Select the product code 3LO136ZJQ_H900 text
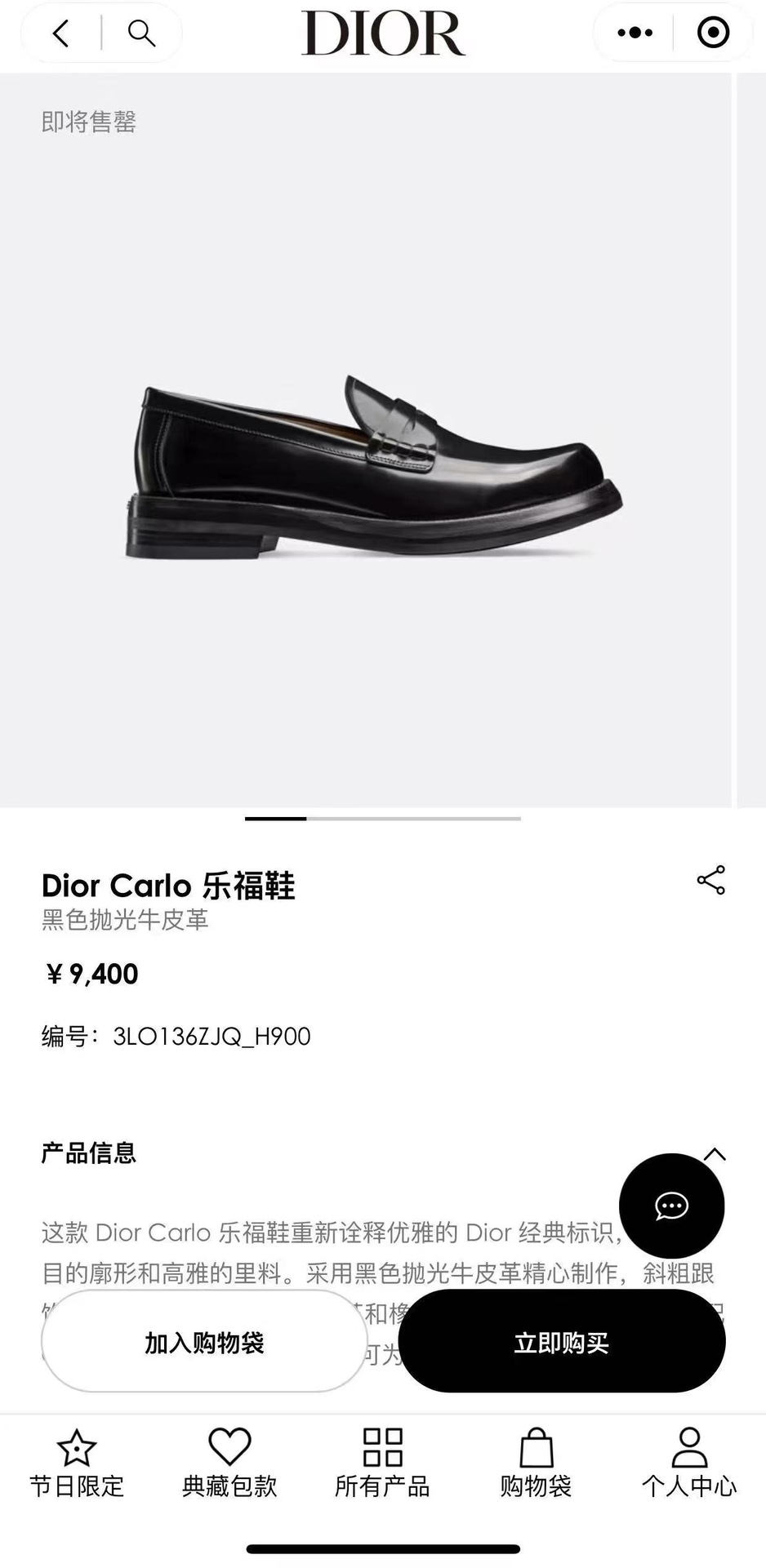 pyautogui.click(x=211, y=1035)
